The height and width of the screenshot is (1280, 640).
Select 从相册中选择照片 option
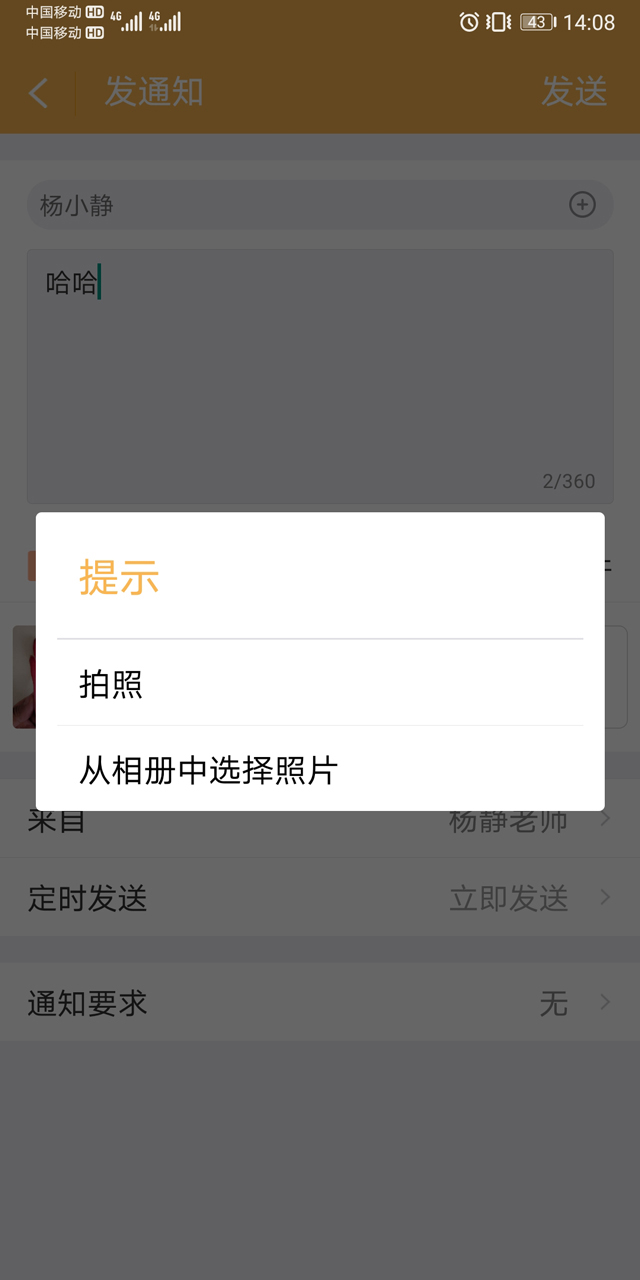[320, 770]
